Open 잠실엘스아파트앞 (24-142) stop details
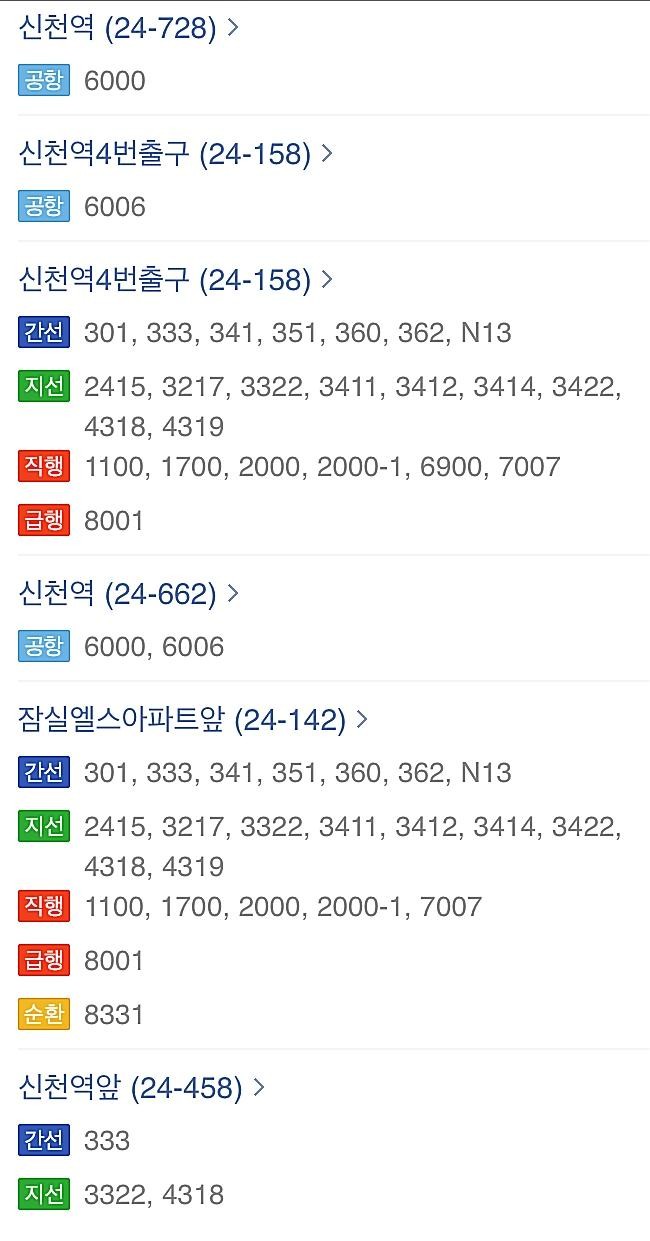Screen dimensions: 650x1241 193,720
